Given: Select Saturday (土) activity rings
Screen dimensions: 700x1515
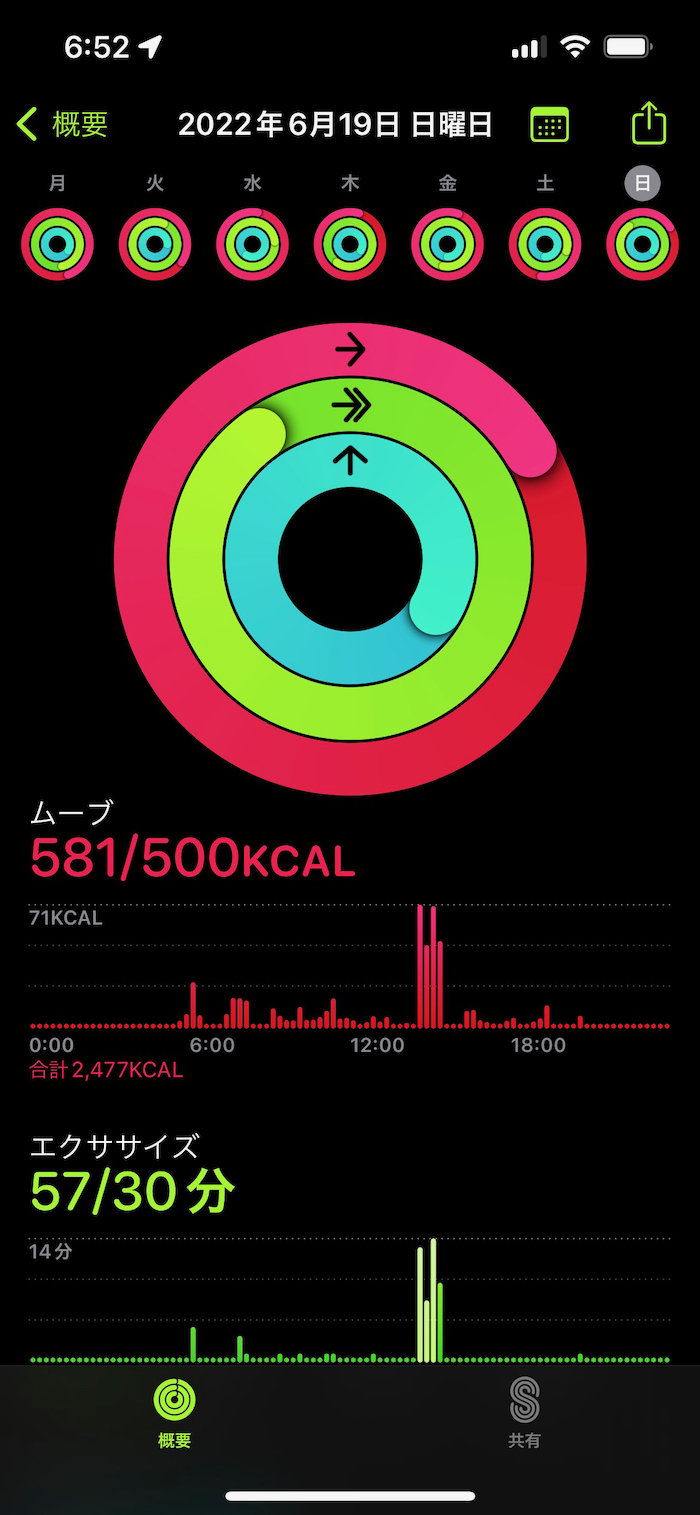Looking at the screenshot, I should [x=545, y=244].
